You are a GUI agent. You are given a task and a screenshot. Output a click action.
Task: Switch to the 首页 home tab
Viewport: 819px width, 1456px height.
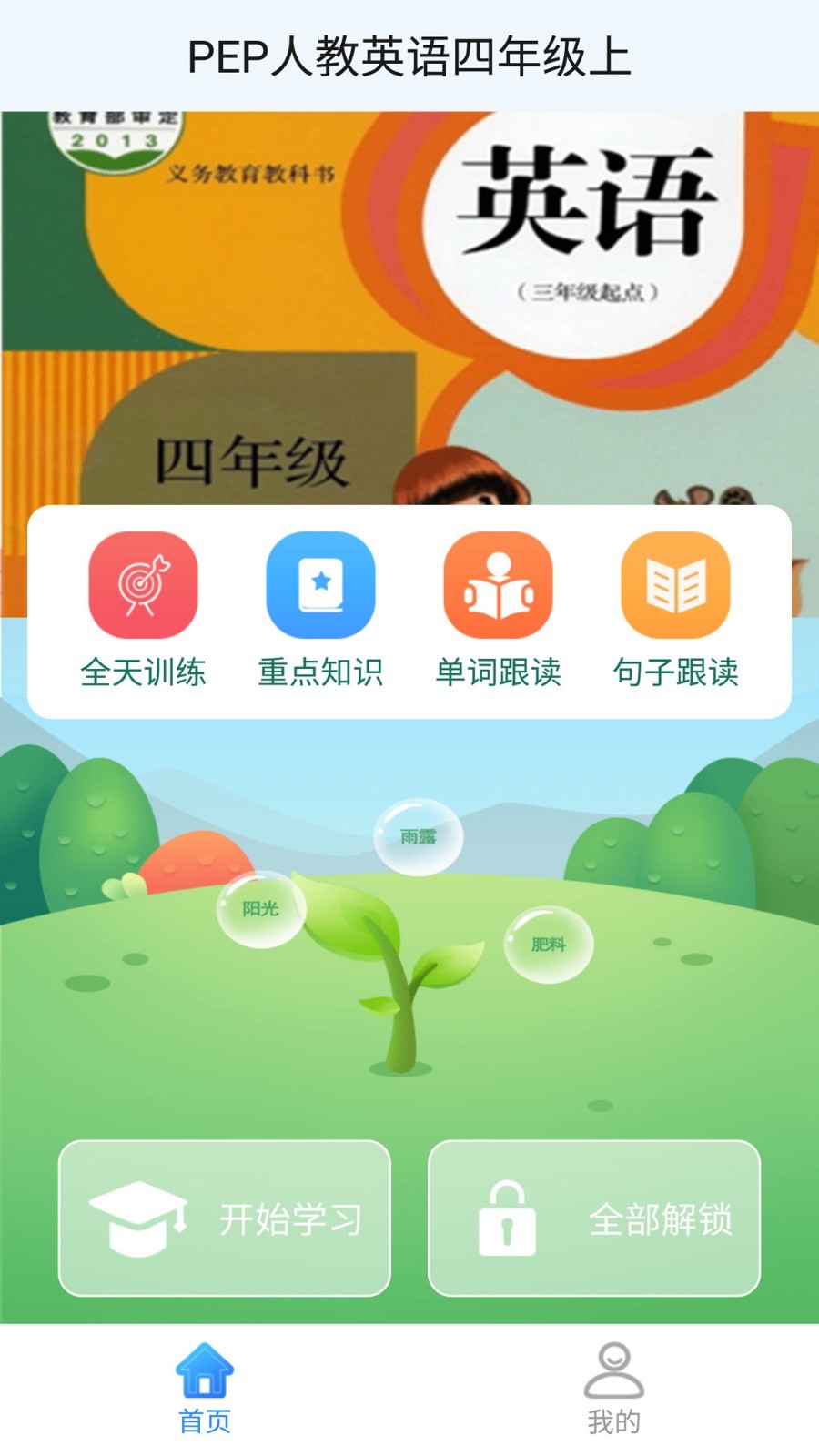205,1388
